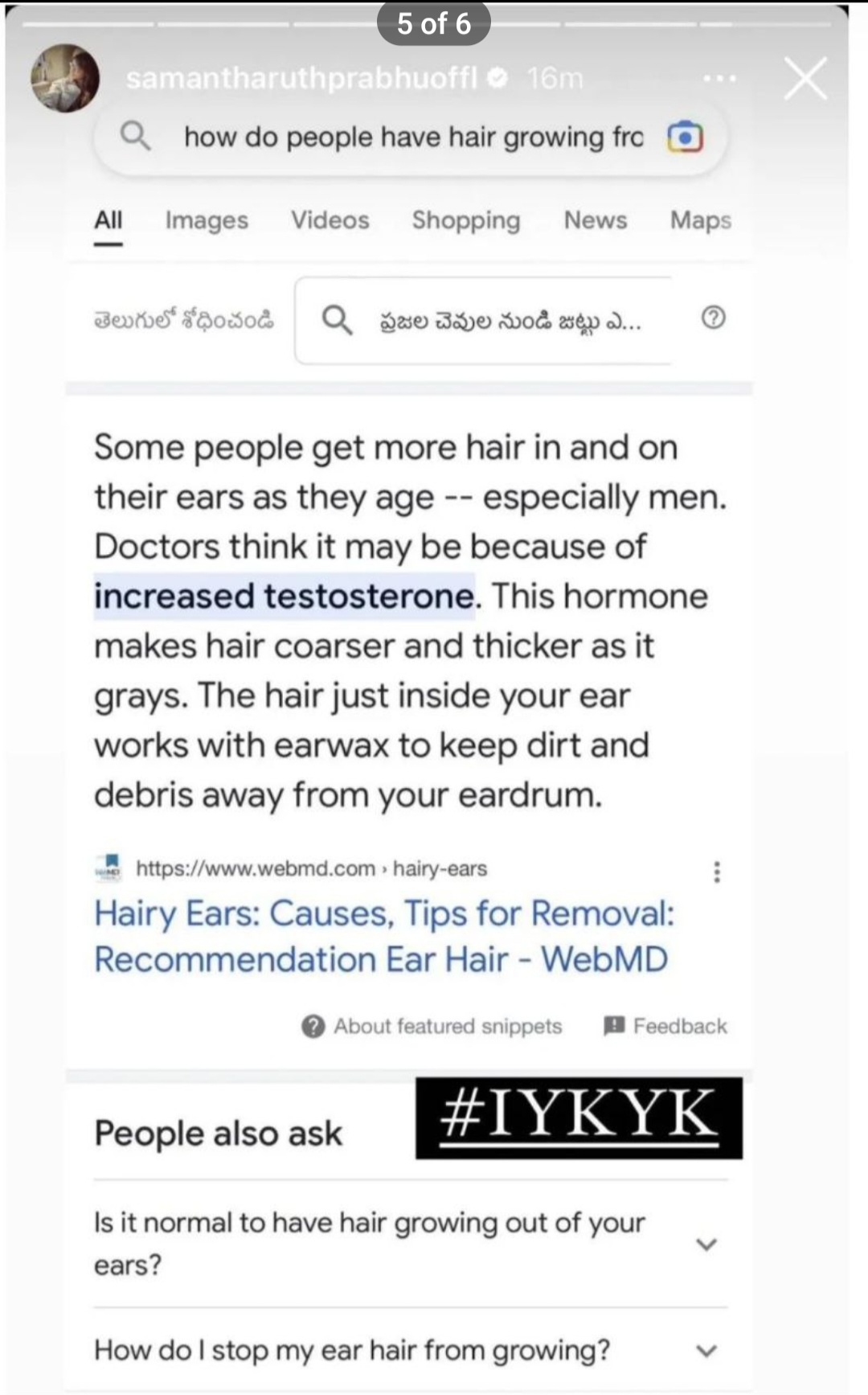This screenshot has height=1395, width=868.
Task: Open samantharuthprabhuoffl's profile picture
Action: click(x=65, y=78)
